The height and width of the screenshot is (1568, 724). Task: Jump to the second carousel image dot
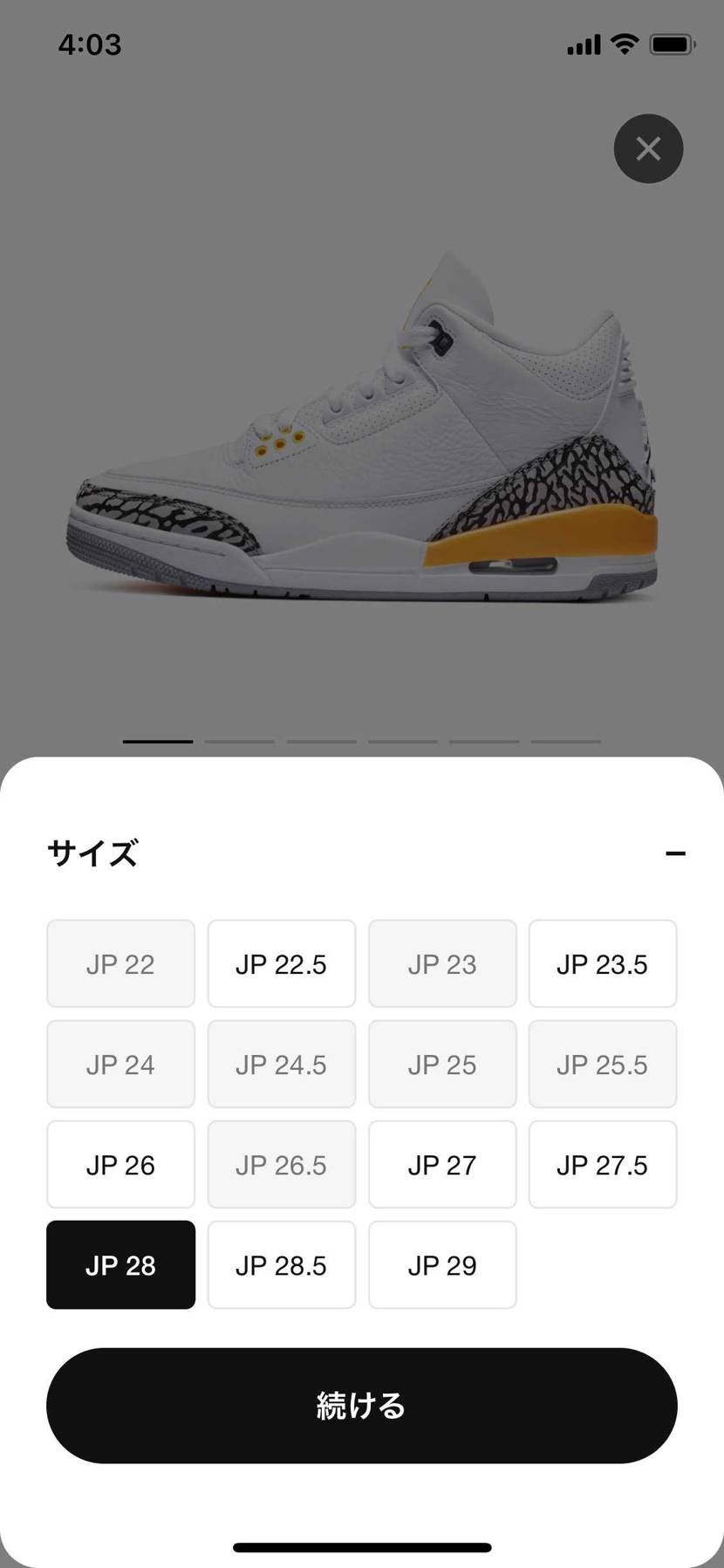coord(239,740)
